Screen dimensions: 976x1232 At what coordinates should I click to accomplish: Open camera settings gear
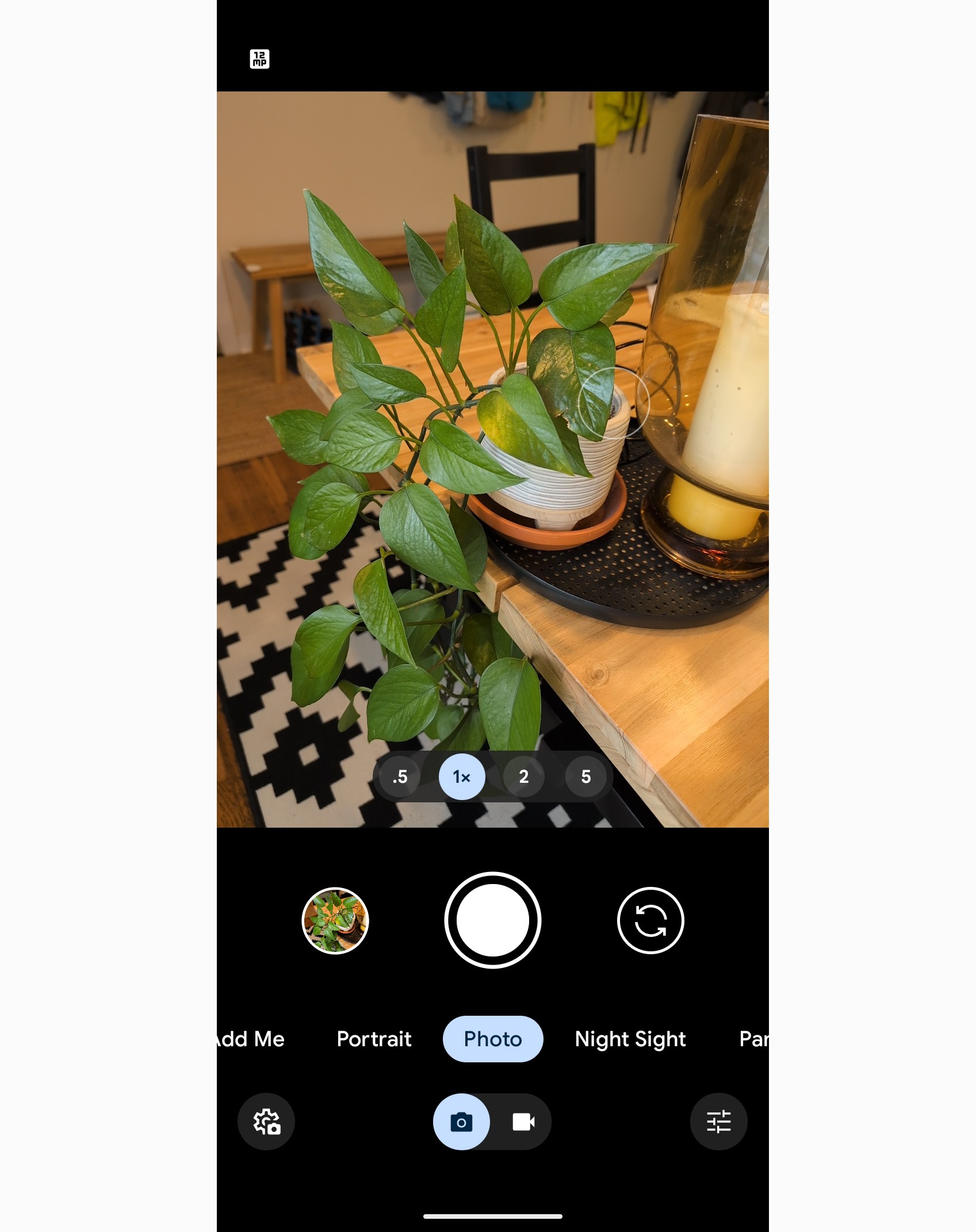pyautogui.click(x=266, y=1122)
